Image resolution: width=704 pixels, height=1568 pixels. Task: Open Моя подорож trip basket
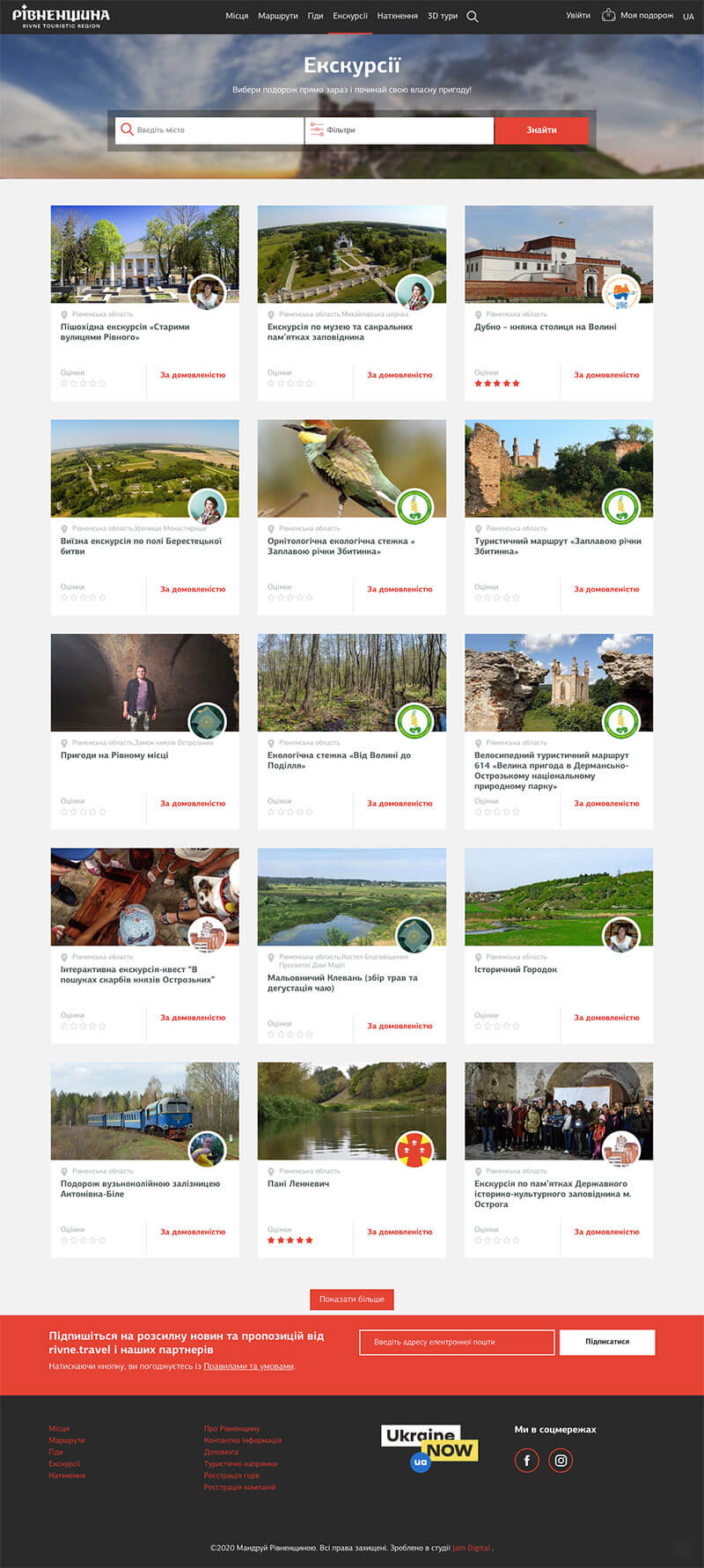point(639,16)
